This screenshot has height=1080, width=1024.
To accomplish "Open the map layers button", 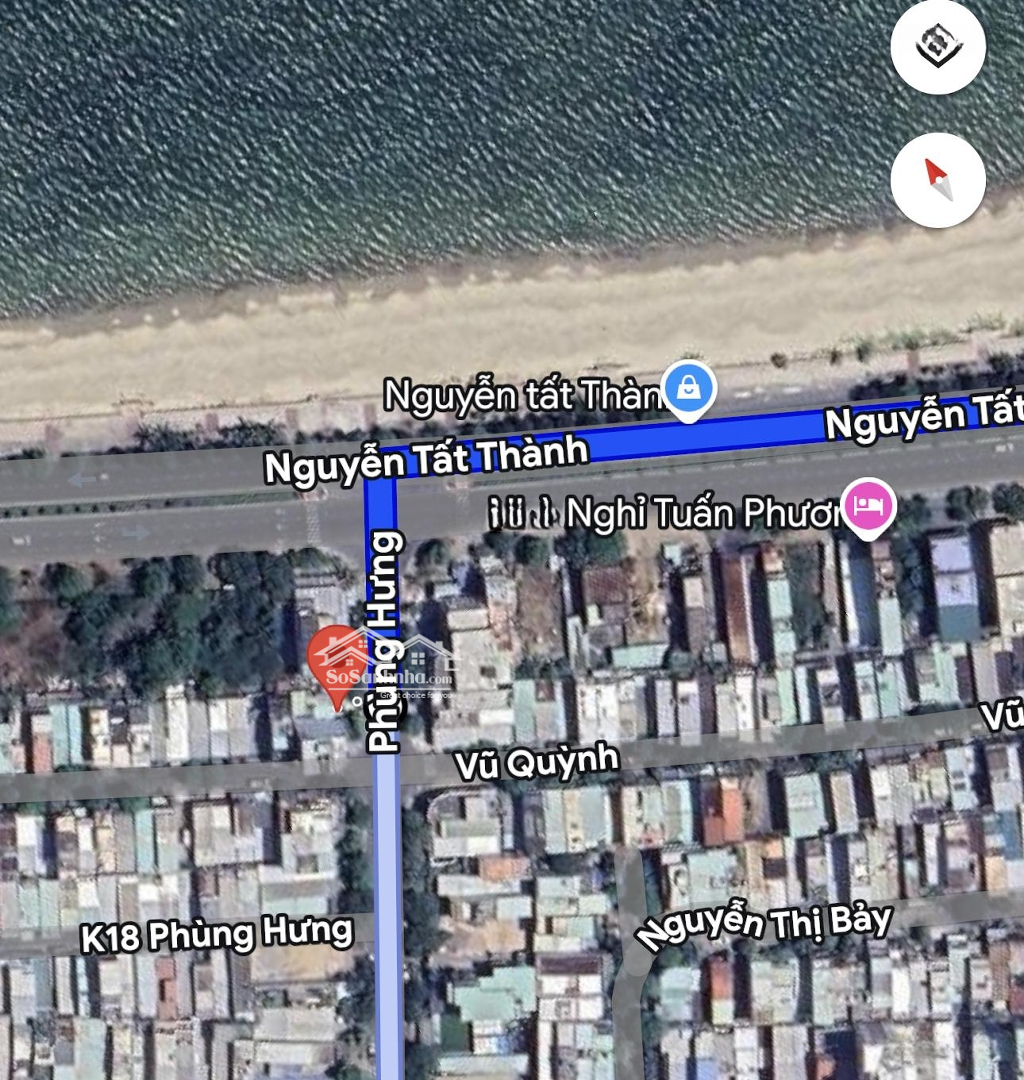I will pyautogui.click(x=938, y=47).
